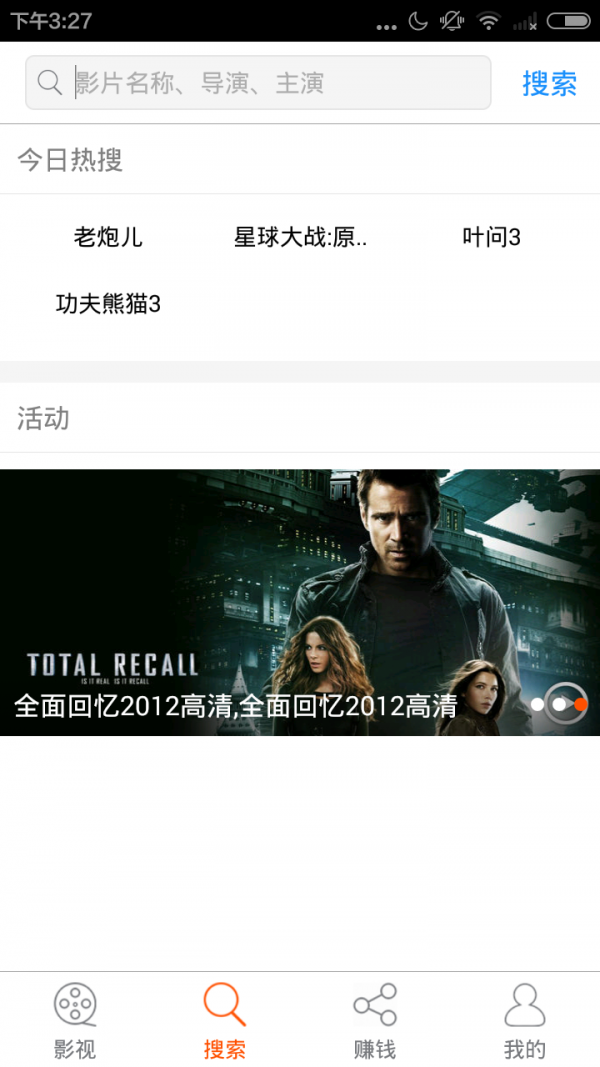The width and height of the screenshot is (600, 1067).
Task: Switch to the 影视 tab
Action: (75, 1020)
